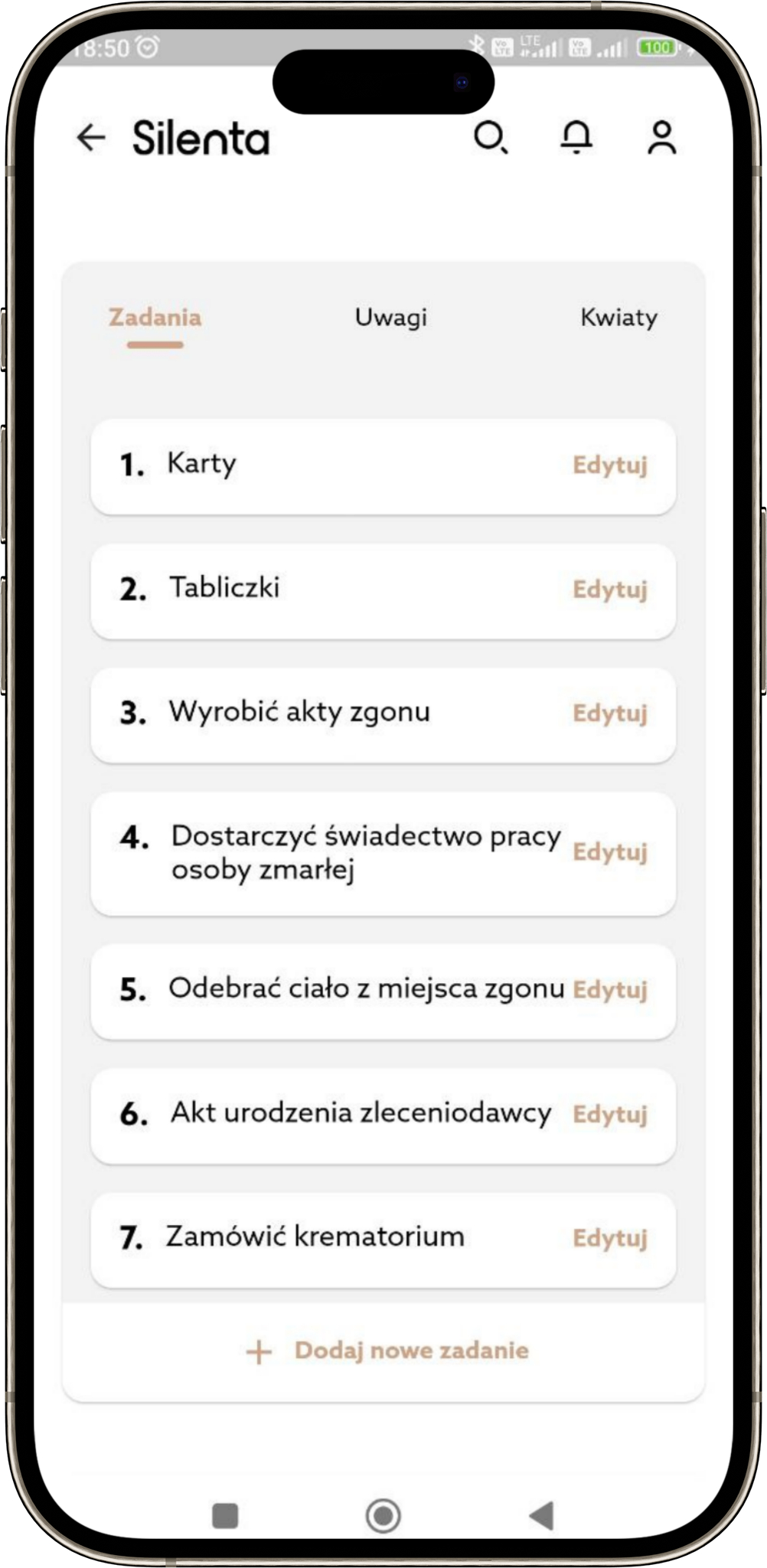Open the search magnifier icon
Image resolution: width=767 pixels, height=1568 pixels.
pos(491,138)
